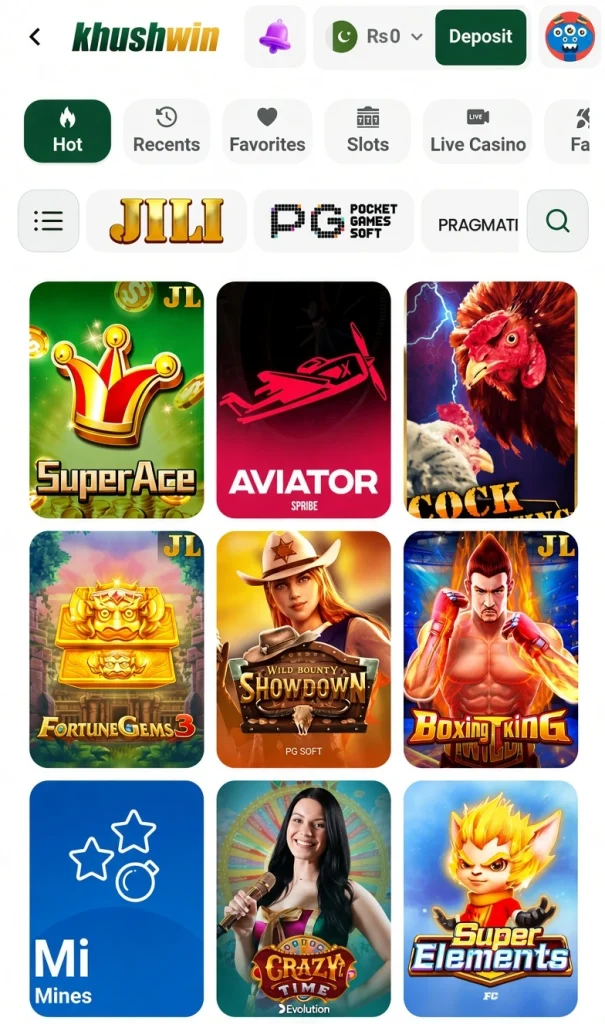Switch to the Recents tab
This screenshot has height=1024, width=605.
[167, 131]
